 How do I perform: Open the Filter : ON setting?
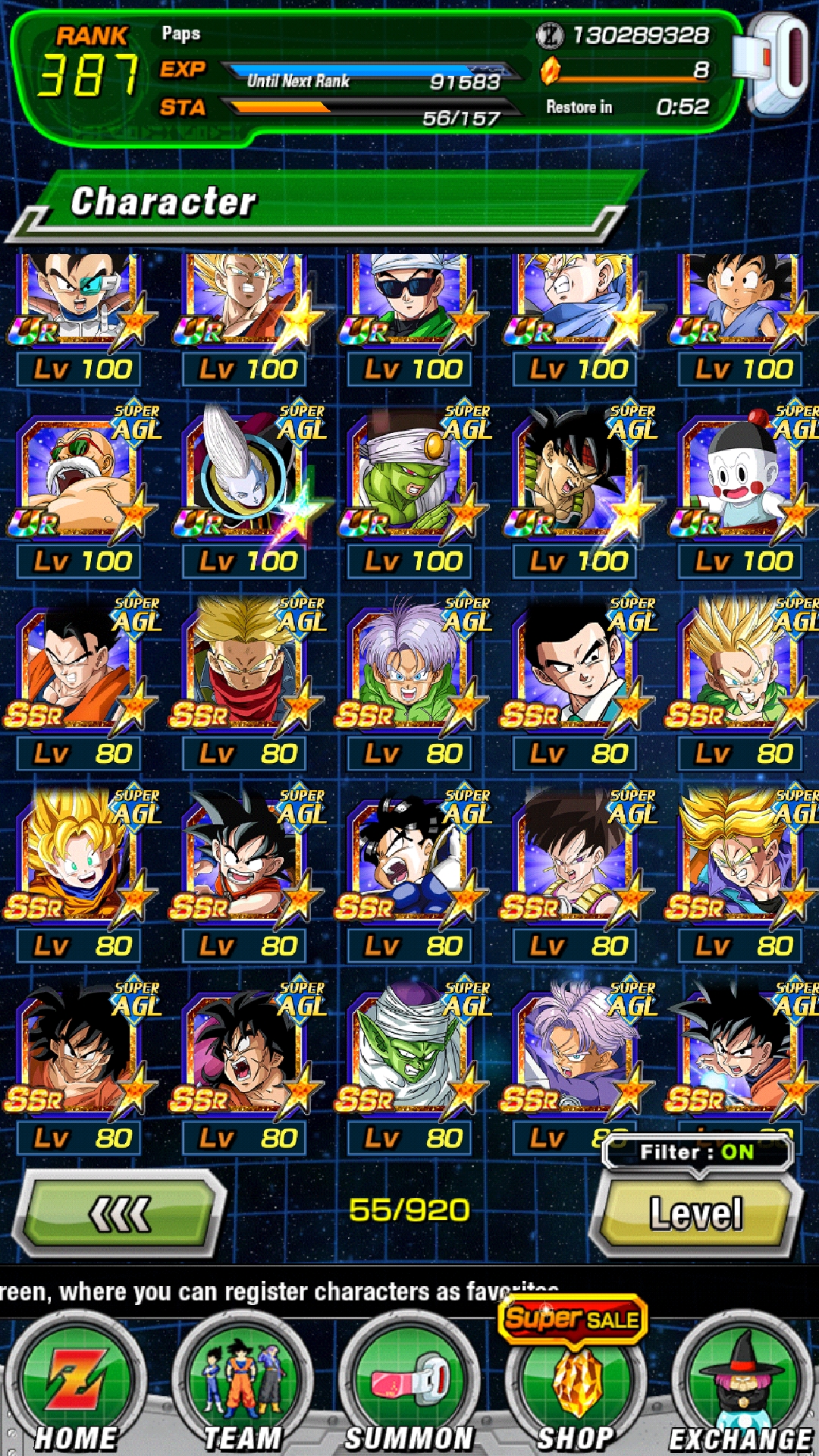[697, 1153]
